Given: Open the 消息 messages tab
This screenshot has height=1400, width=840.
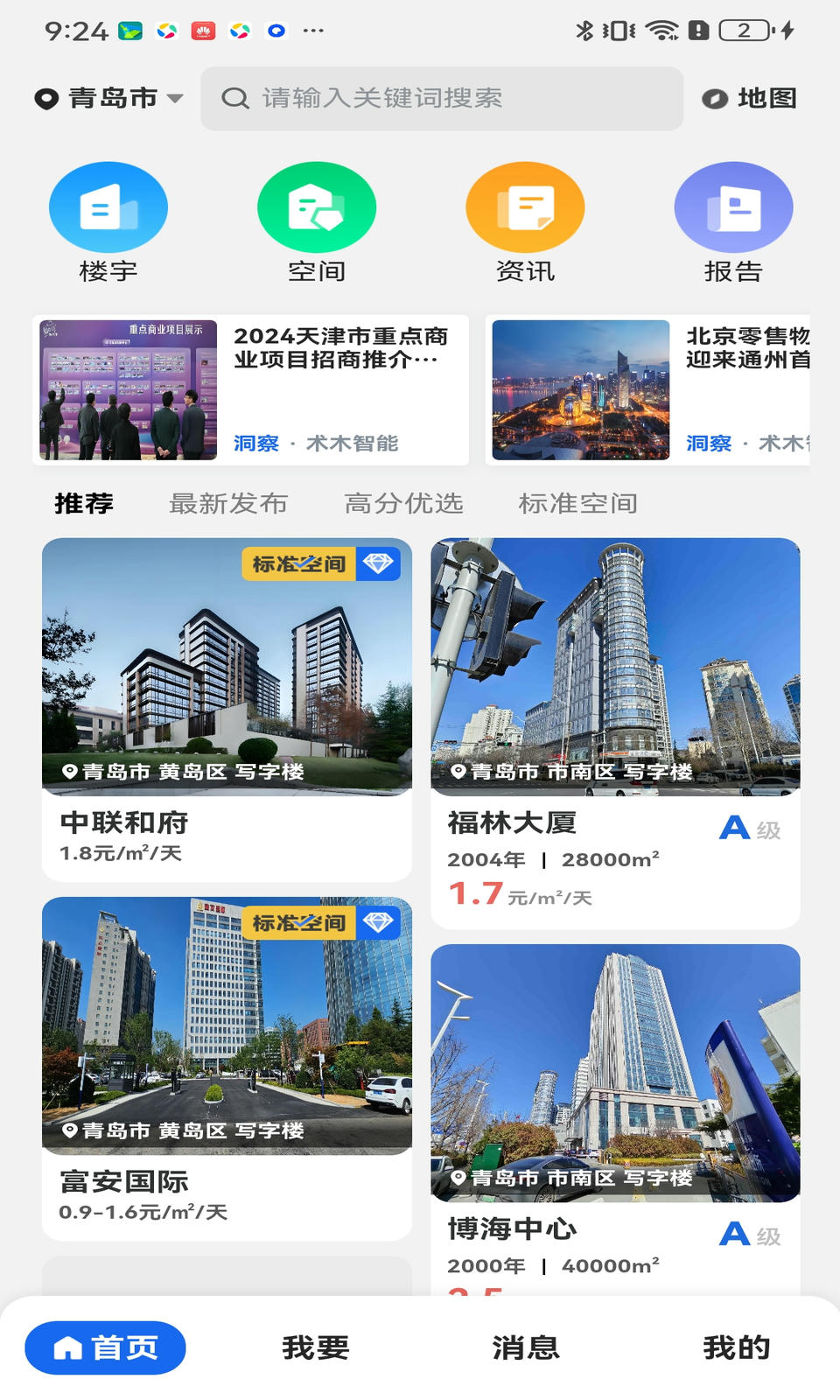Looking at the screenshot, I should [526, 1347].
